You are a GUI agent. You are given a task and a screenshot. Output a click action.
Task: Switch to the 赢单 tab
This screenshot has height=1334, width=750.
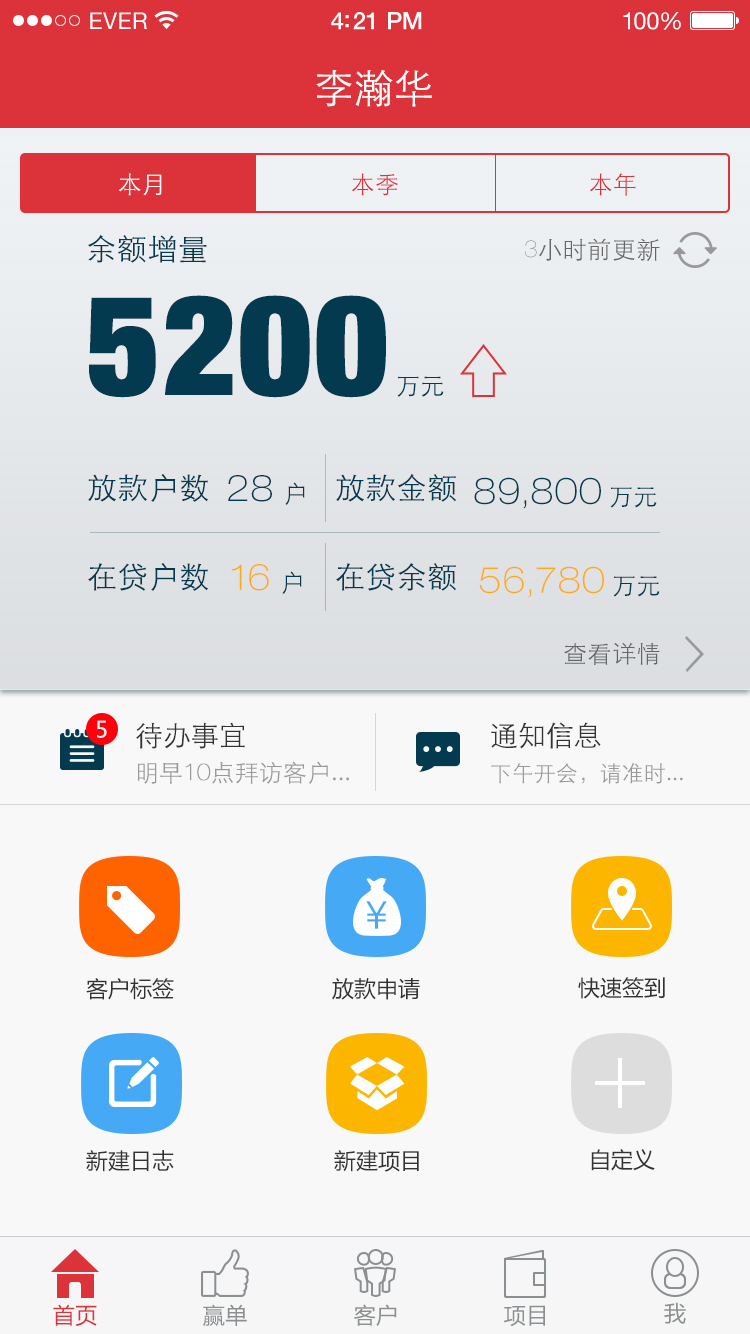coord(225,1287)
